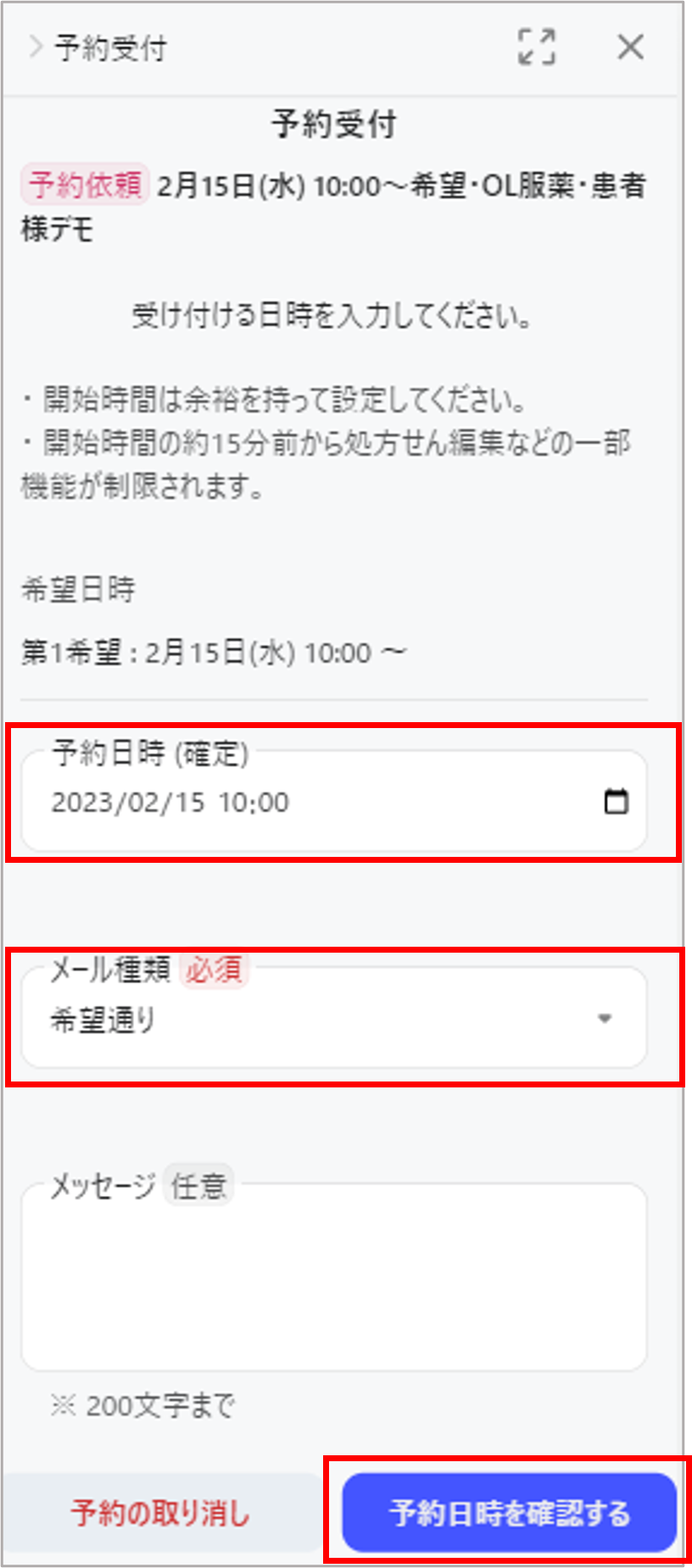Collapse the 予約受付 side panel chevron
692x1568 pixels.
[x=35, y=47]
